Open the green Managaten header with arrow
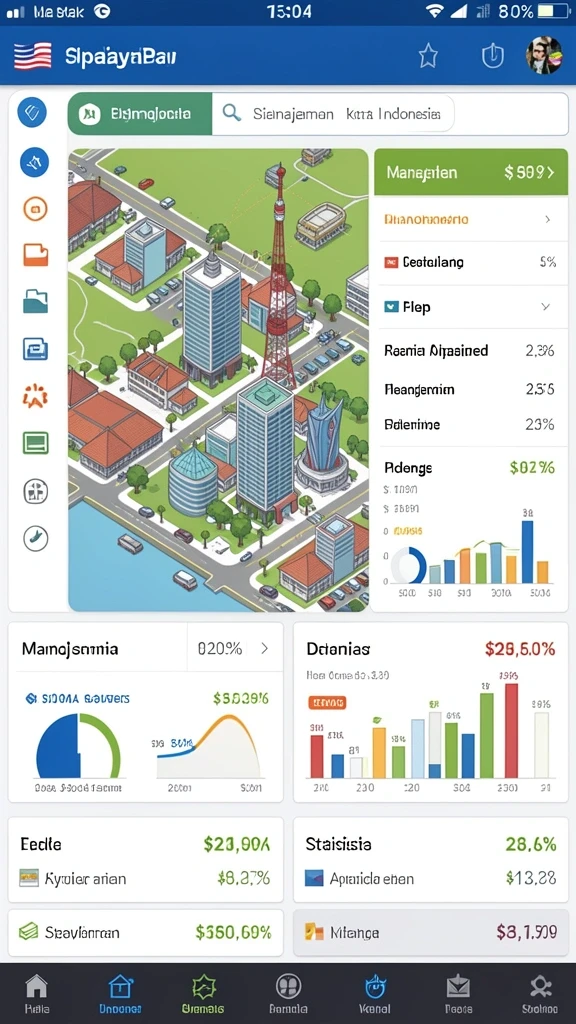 pyautogui.click(x=471, y=172)
